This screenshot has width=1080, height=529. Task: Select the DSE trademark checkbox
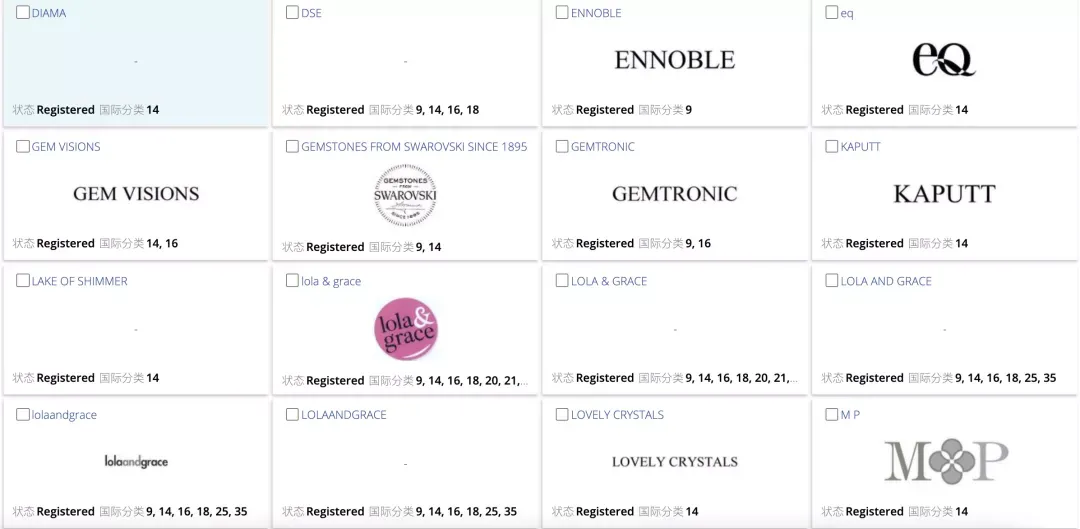coord(292,13)
